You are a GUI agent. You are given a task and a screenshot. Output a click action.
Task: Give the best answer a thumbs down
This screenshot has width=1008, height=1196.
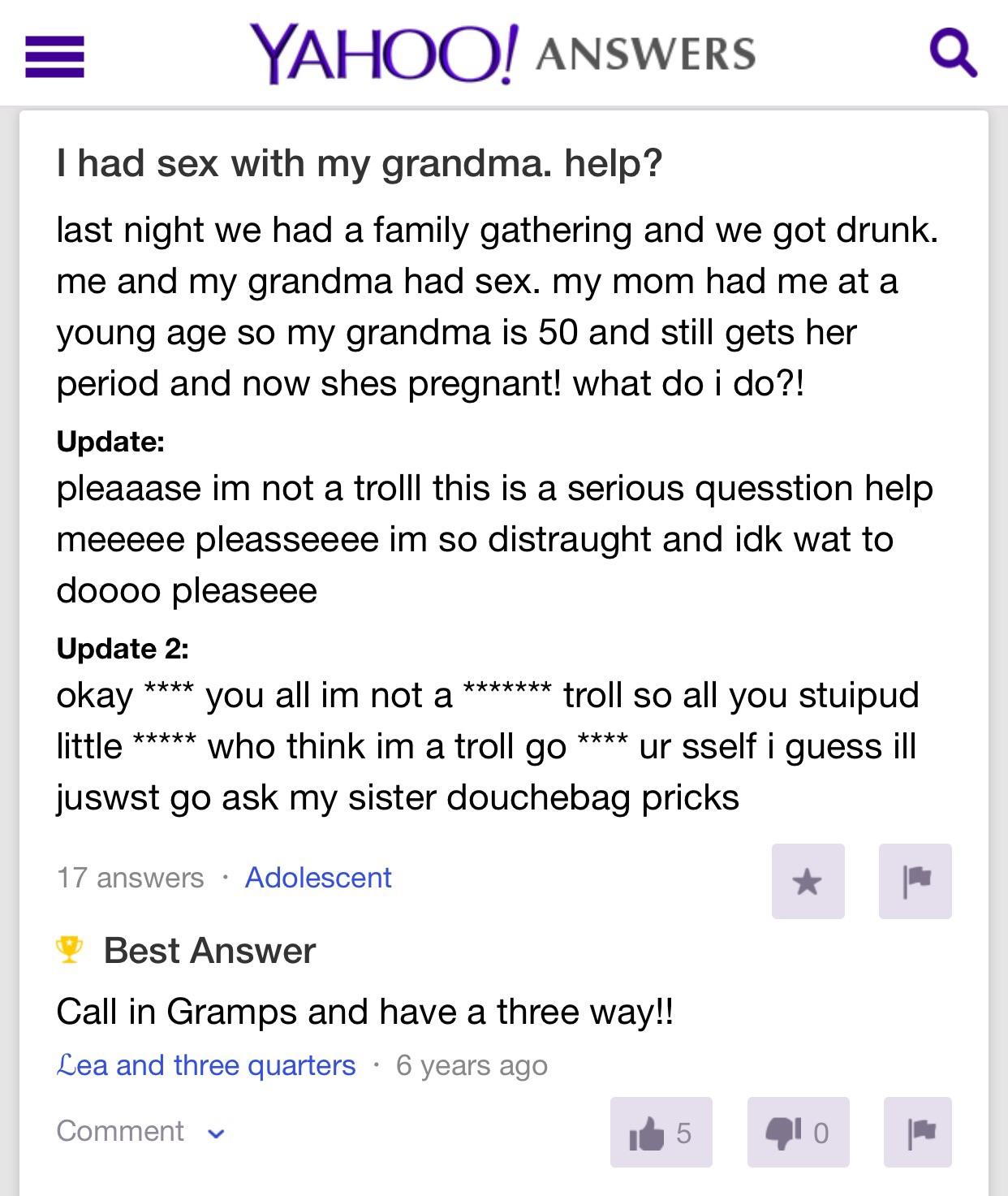point(798,1133)
